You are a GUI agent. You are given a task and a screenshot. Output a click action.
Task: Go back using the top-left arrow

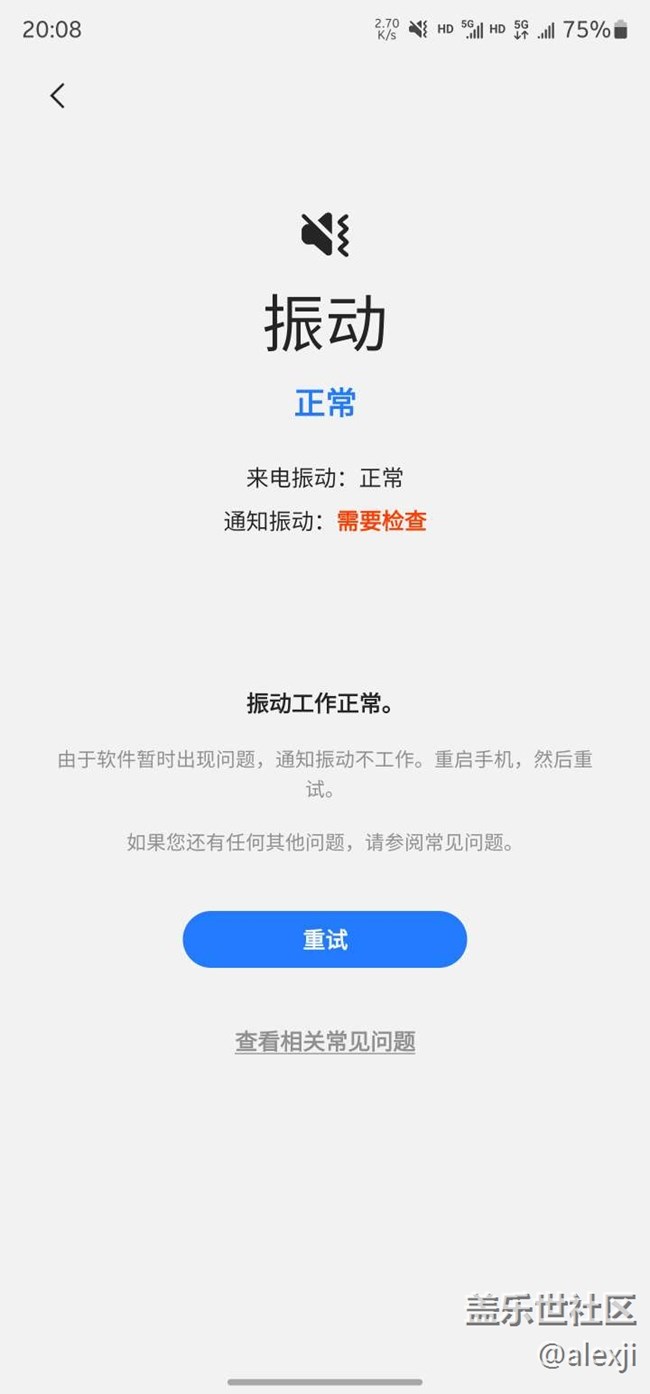point(57,96)
